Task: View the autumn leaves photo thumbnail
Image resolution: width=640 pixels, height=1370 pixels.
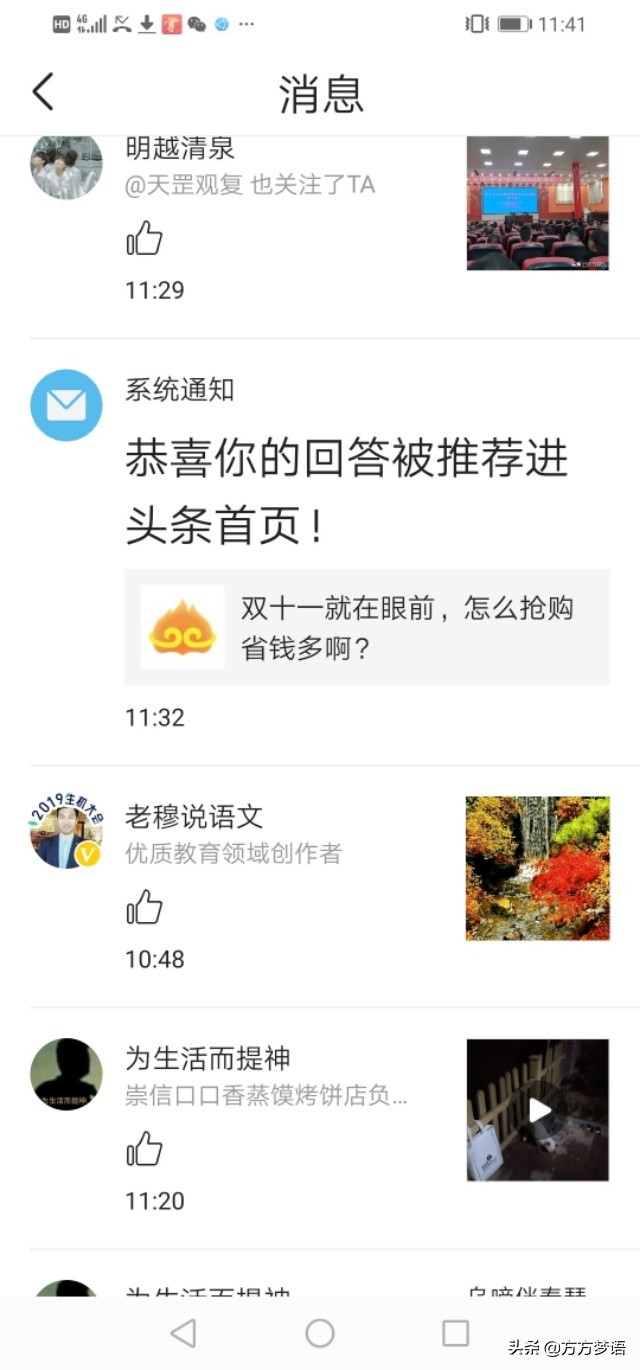Action: pos(537,868)
